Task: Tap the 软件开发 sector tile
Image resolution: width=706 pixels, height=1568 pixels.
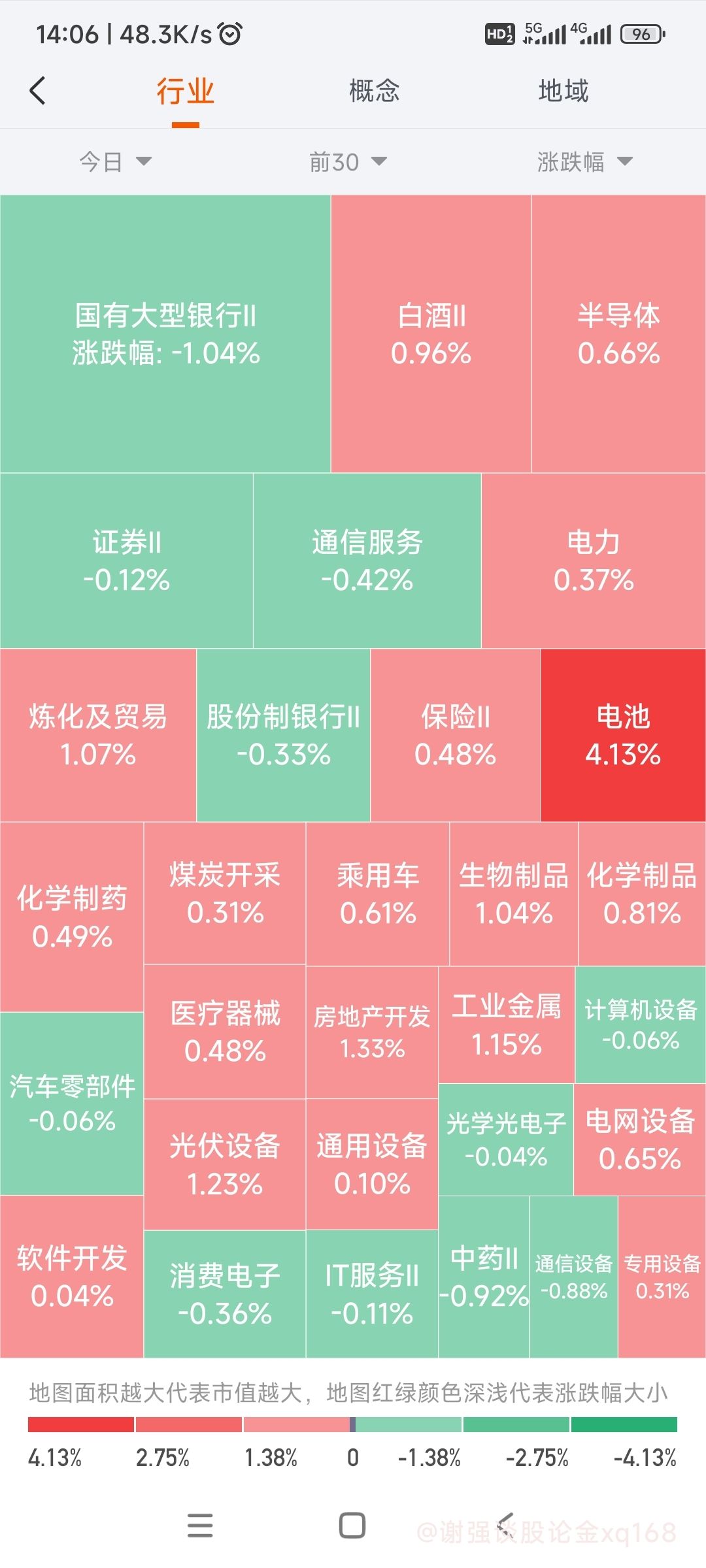Action: click(x=72, y=1277)
